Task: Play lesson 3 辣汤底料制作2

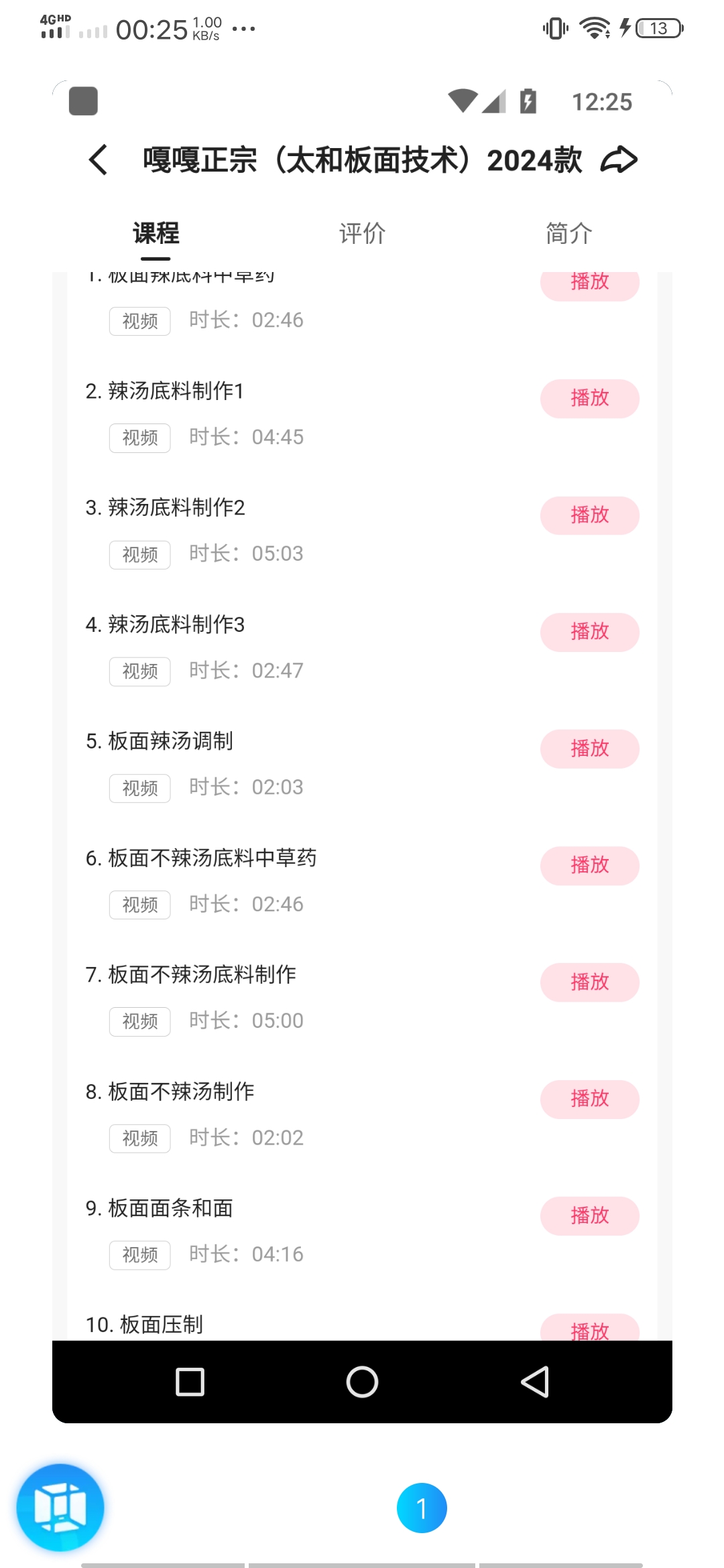Action: pyautogui.click(x=589, y=515)
